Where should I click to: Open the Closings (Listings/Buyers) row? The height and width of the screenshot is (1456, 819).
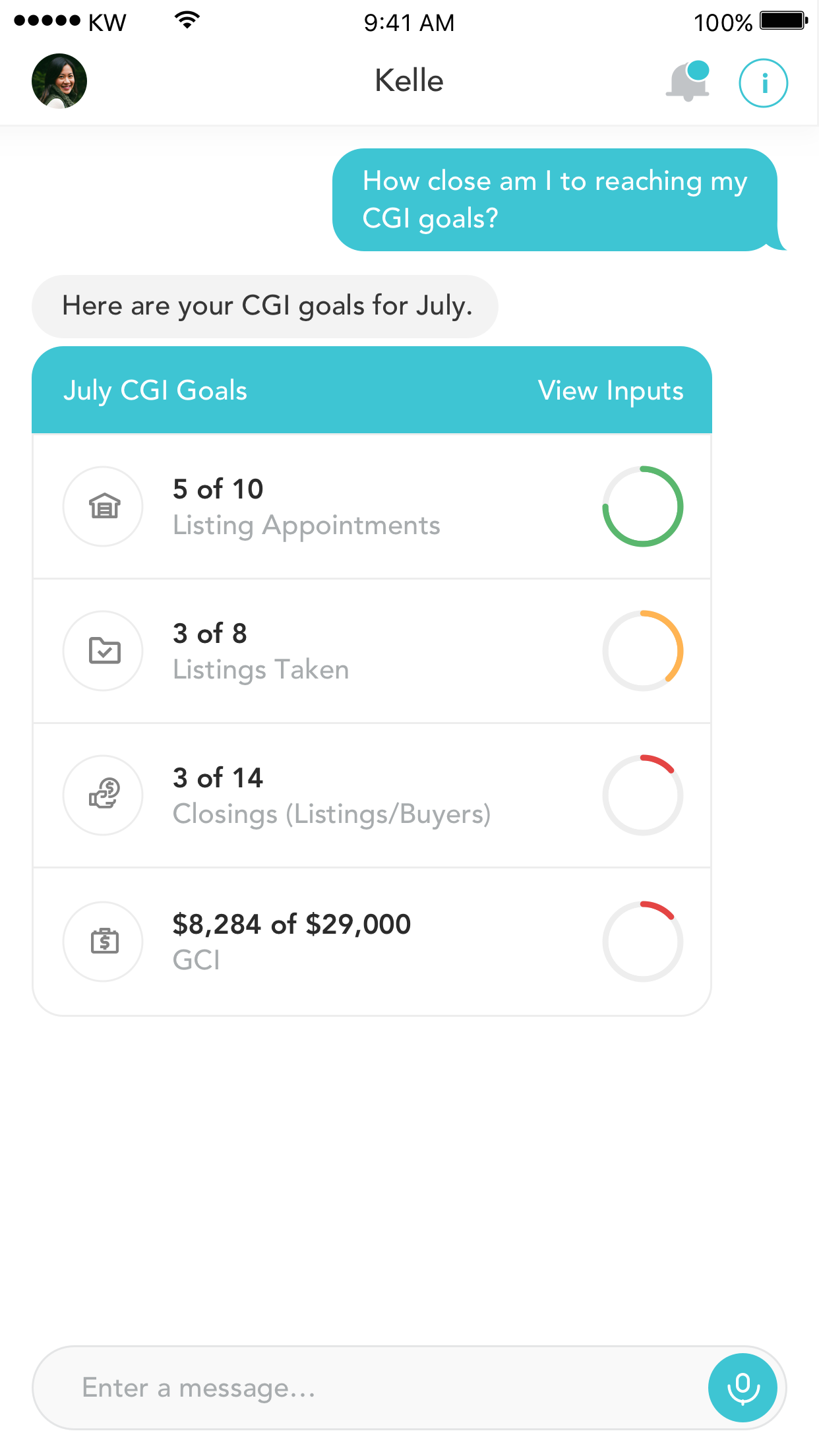372,795
